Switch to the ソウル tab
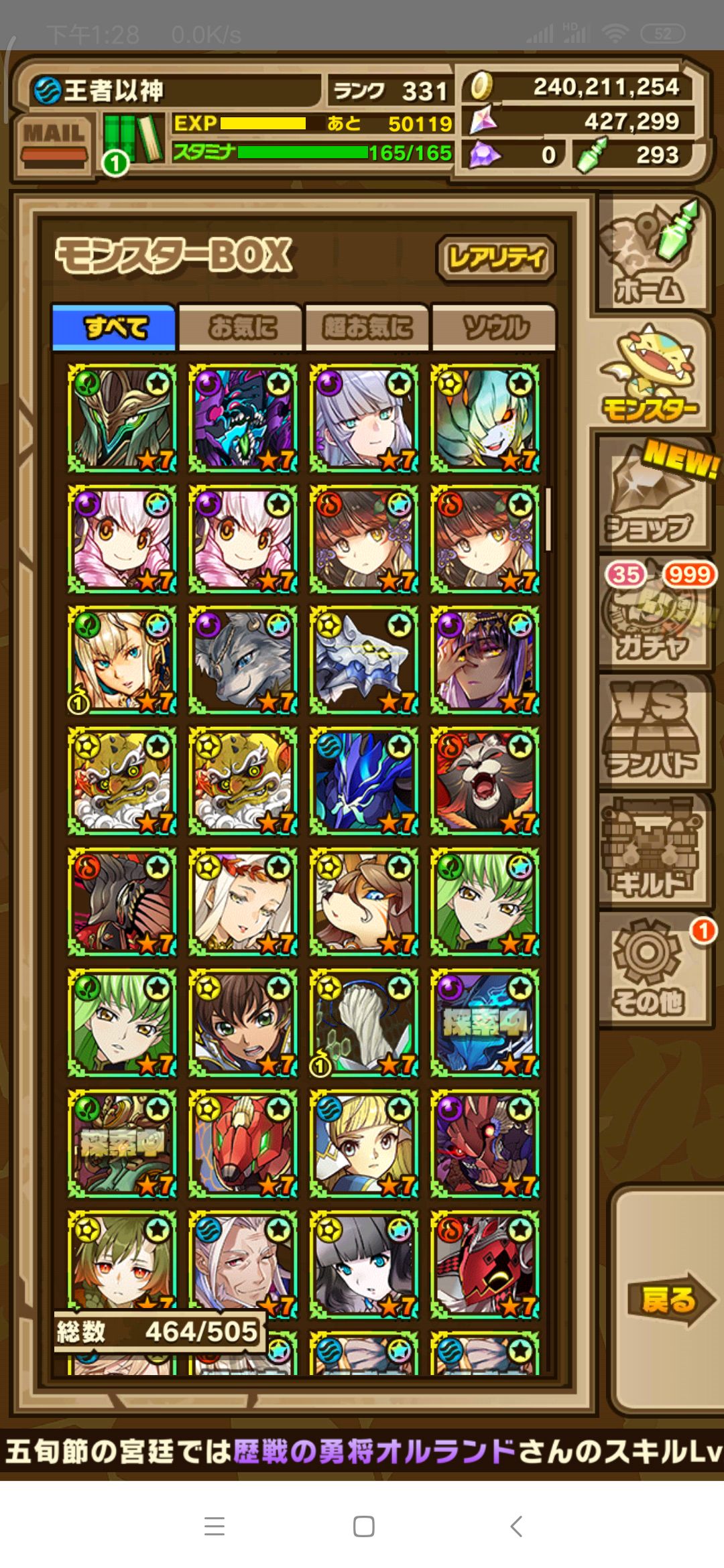Screen dimensions: 724x1568 coord(494,327)
